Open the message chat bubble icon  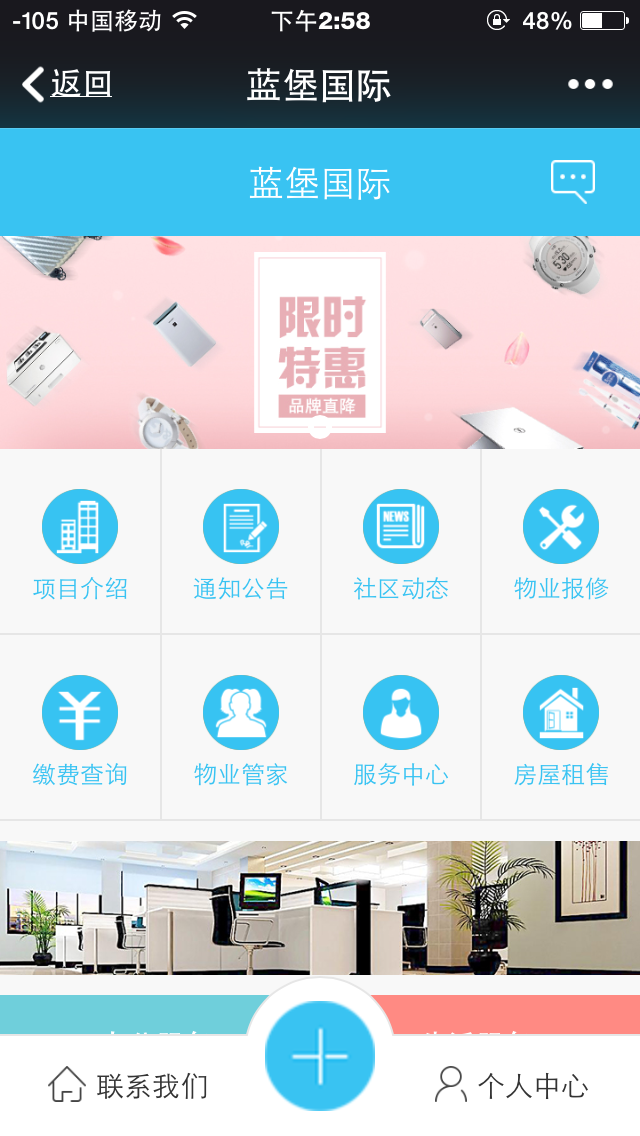(x=572, y=182)
